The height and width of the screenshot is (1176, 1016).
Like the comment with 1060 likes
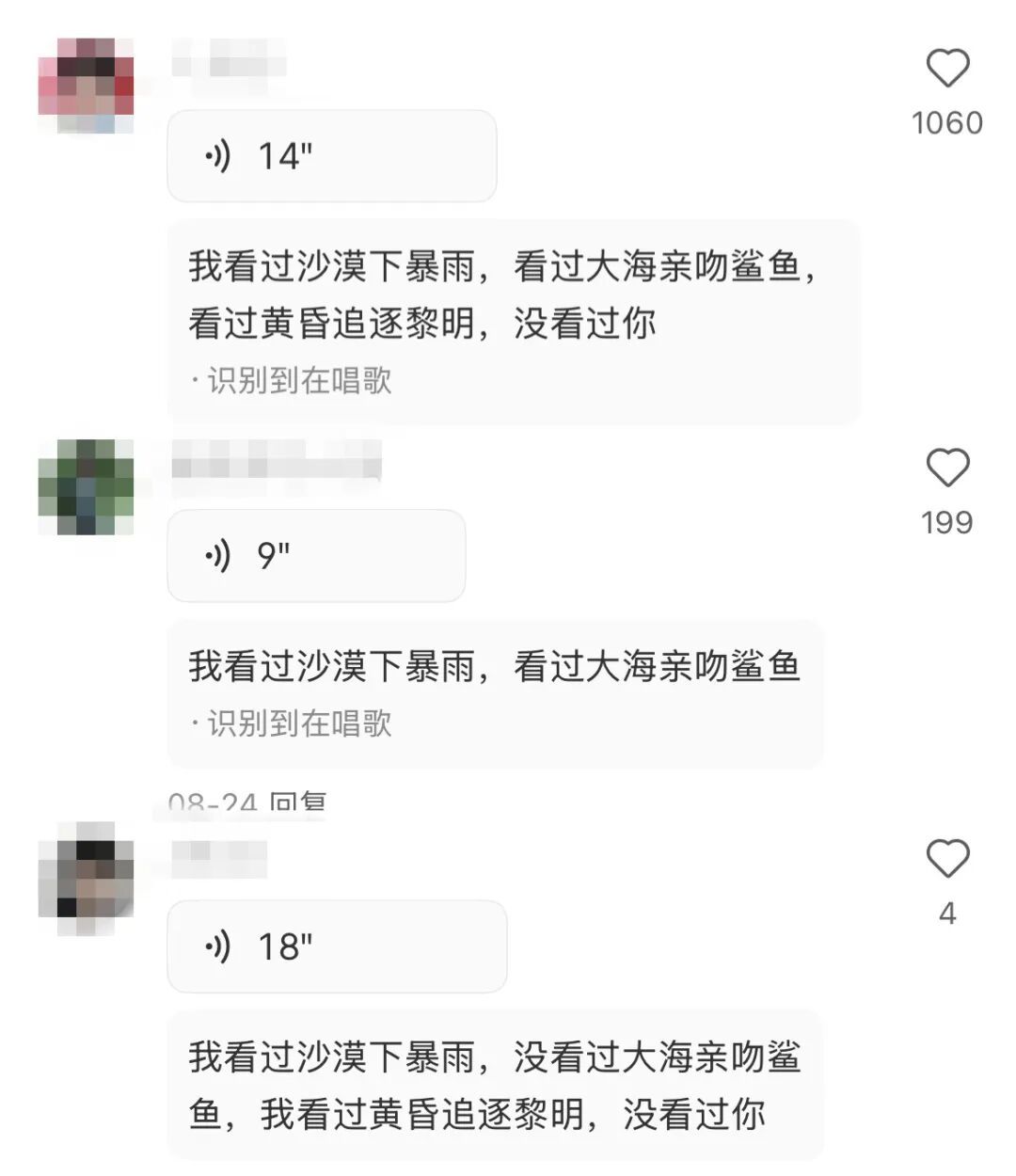pos(947,70)
